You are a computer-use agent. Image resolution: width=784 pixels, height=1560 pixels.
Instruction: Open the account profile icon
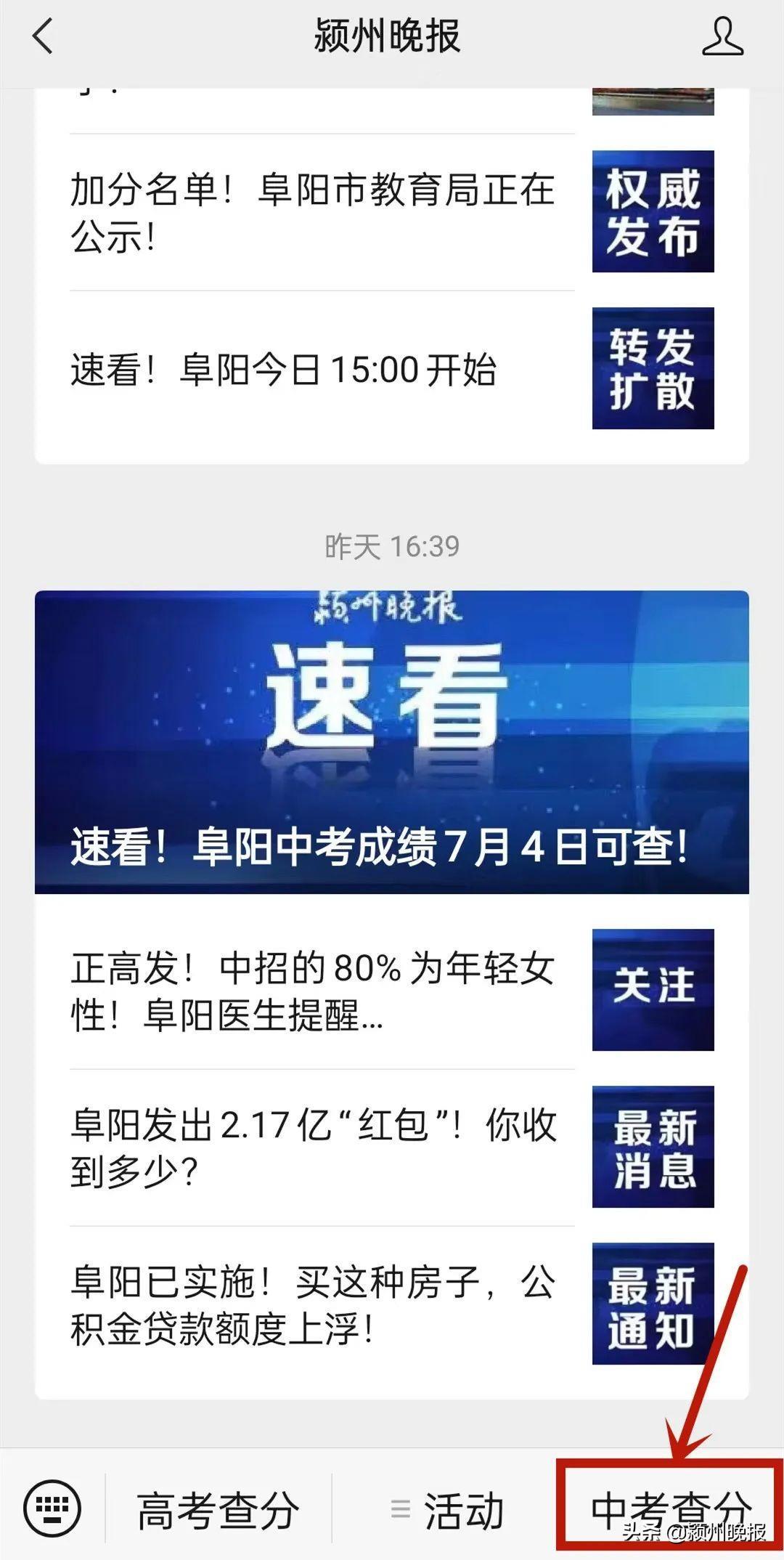pos(722,36)
